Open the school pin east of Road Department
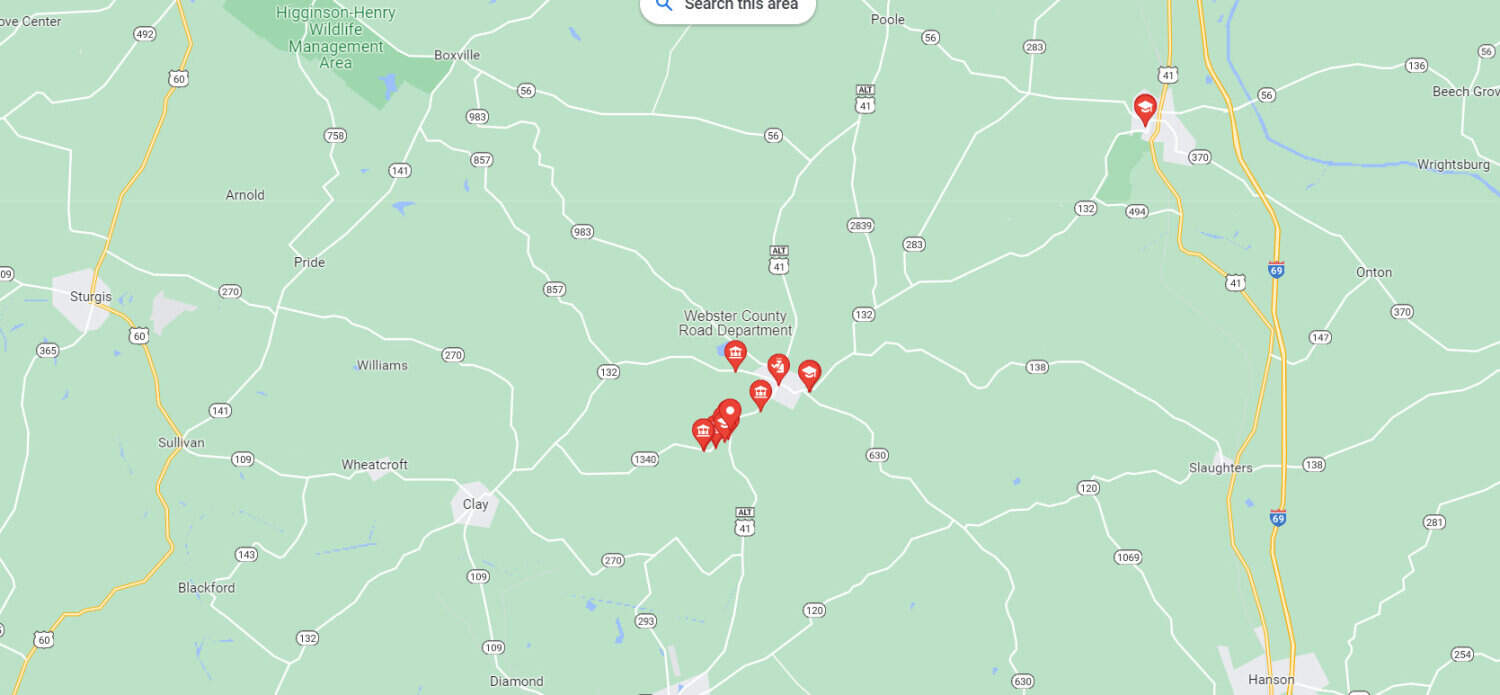Image resolution: width=1500 pixels, height=695 pixels. click(x=809, y=374)
